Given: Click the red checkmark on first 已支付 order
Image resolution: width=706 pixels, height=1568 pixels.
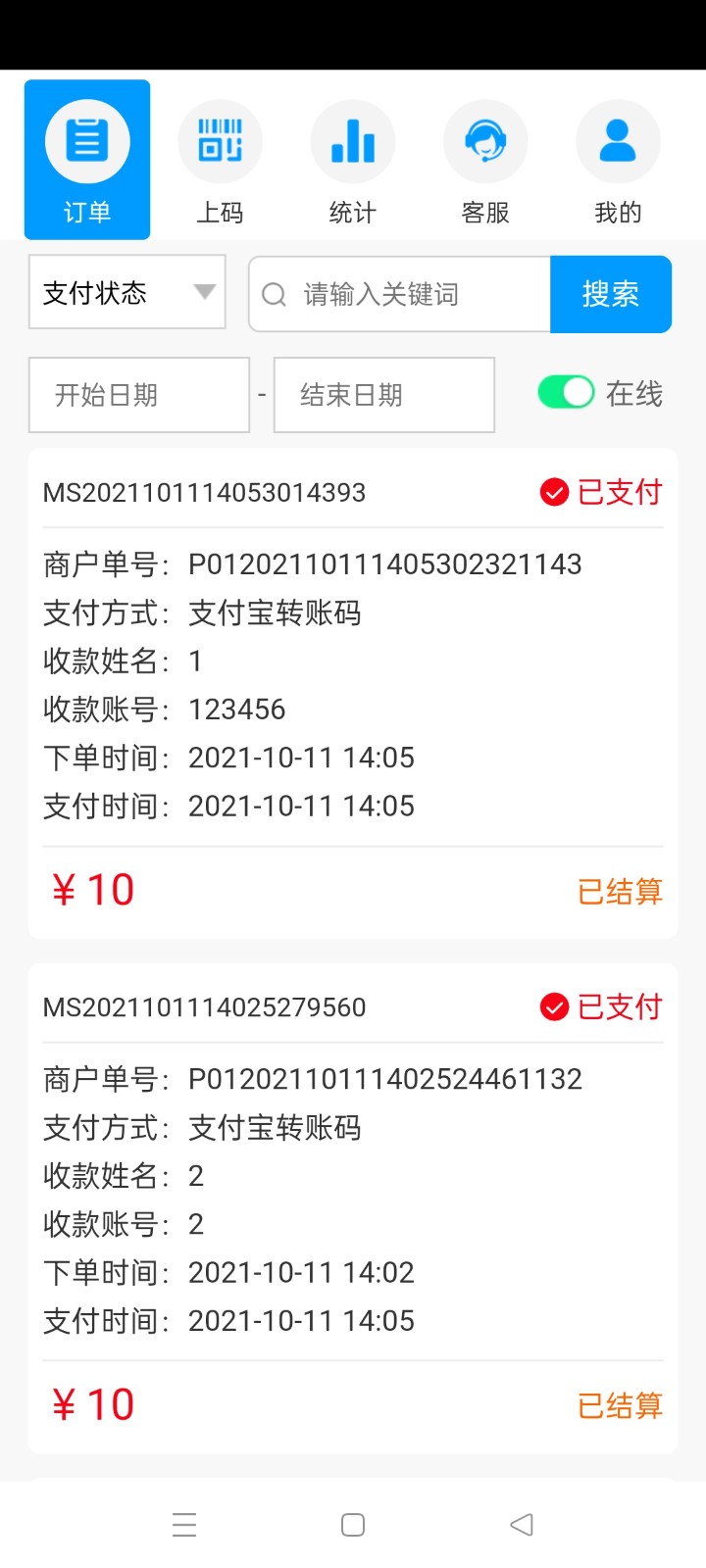Looking at the screenshot, I should pyautogui.click(x=555, y=492).
